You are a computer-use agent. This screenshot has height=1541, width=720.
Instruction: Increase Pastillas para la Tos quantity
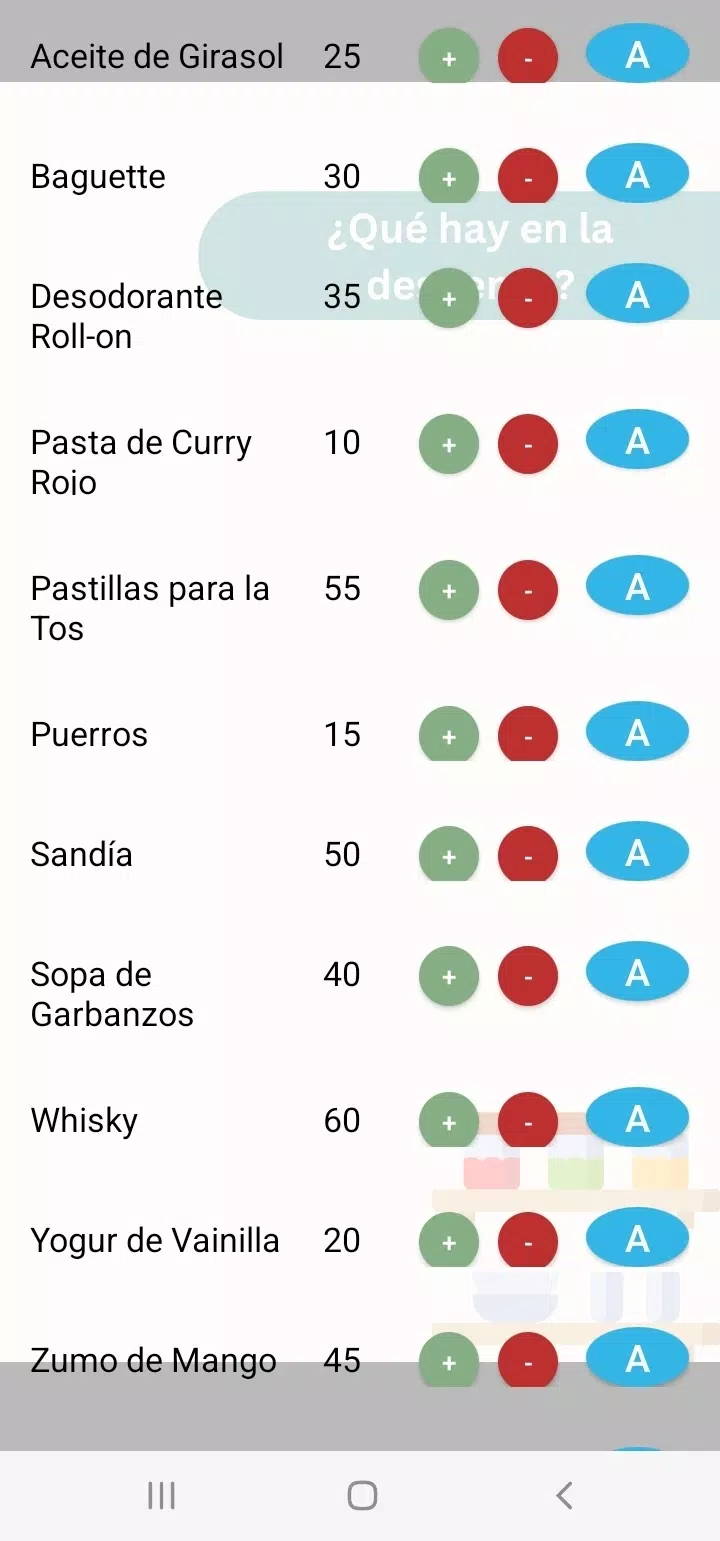pyautogui.click(x=448, y=589)
